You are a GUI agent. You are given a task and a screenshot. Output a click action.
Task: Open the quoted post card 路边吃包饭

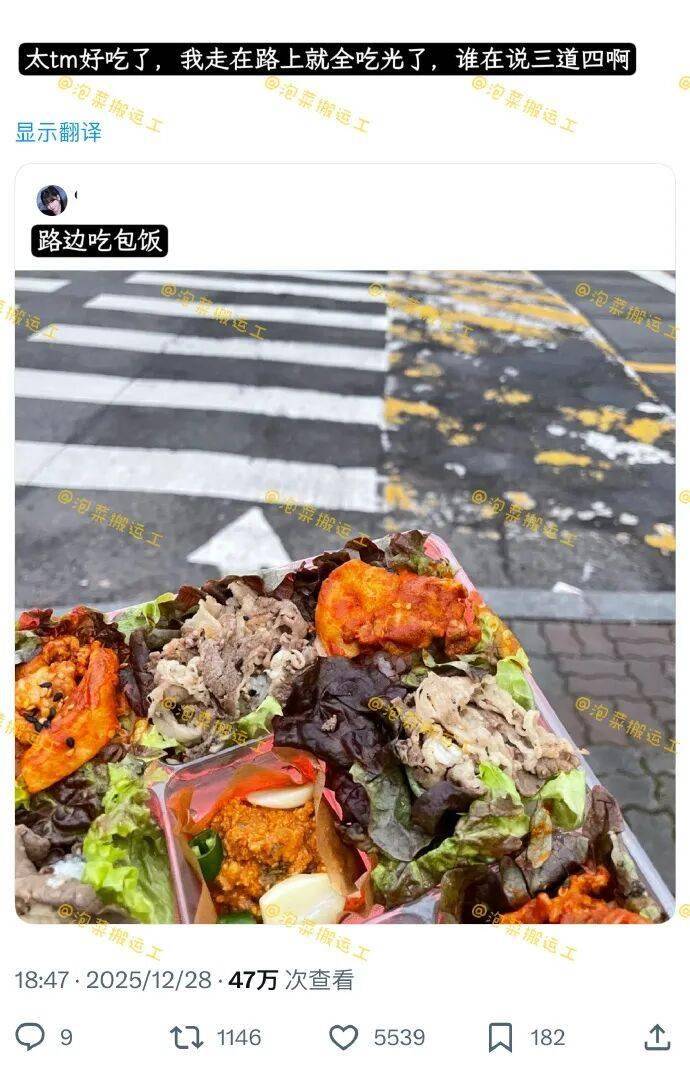point(100,240)
